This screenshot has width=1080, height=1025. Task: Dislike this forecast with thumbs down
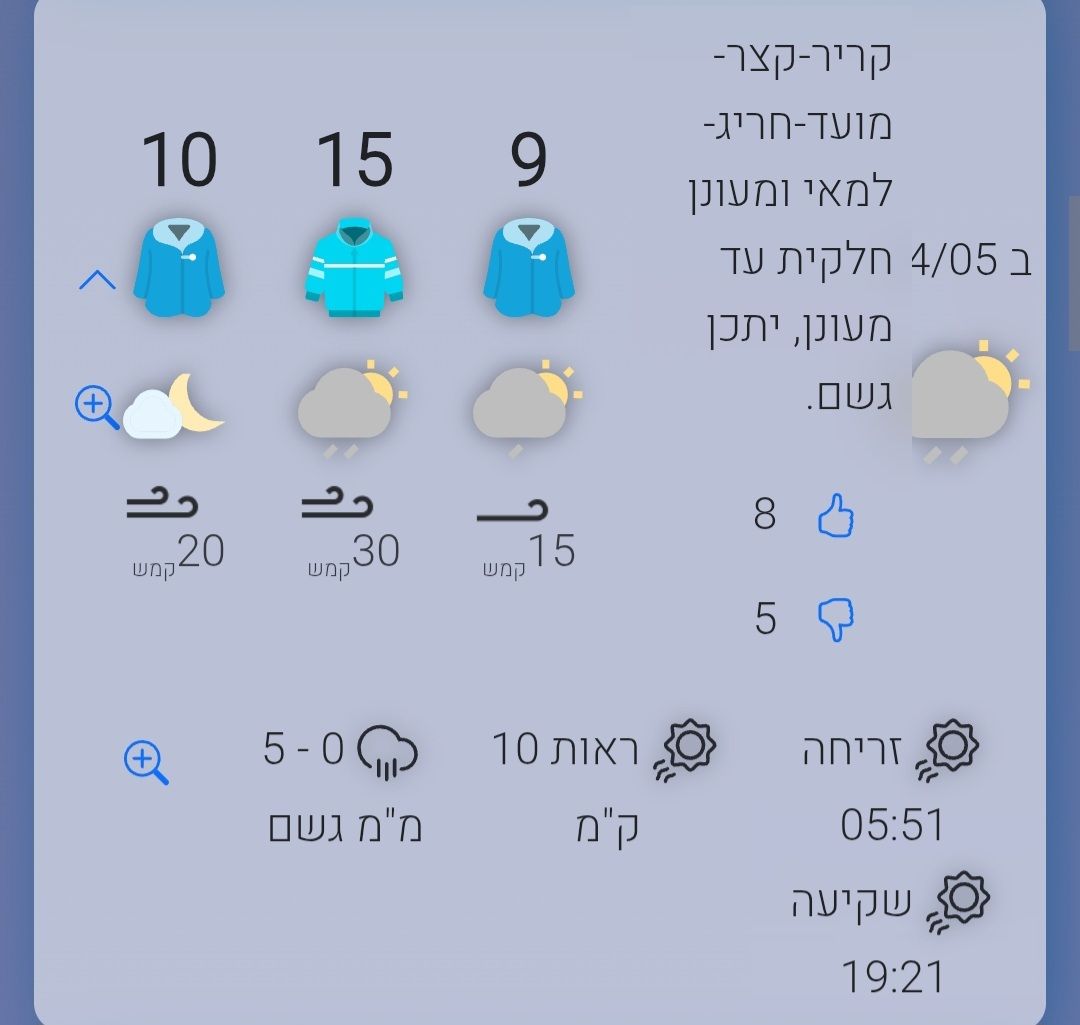point(836,620)
